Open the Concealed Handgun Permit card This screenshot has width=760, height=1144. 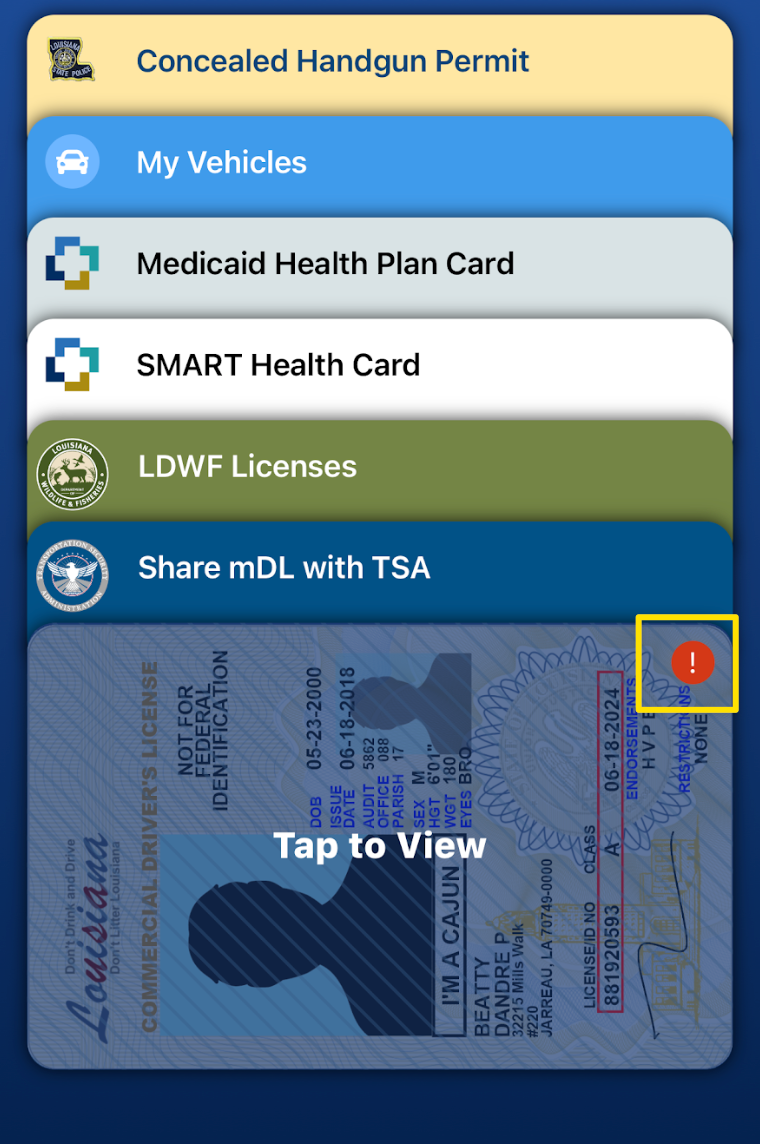[333, 62]
